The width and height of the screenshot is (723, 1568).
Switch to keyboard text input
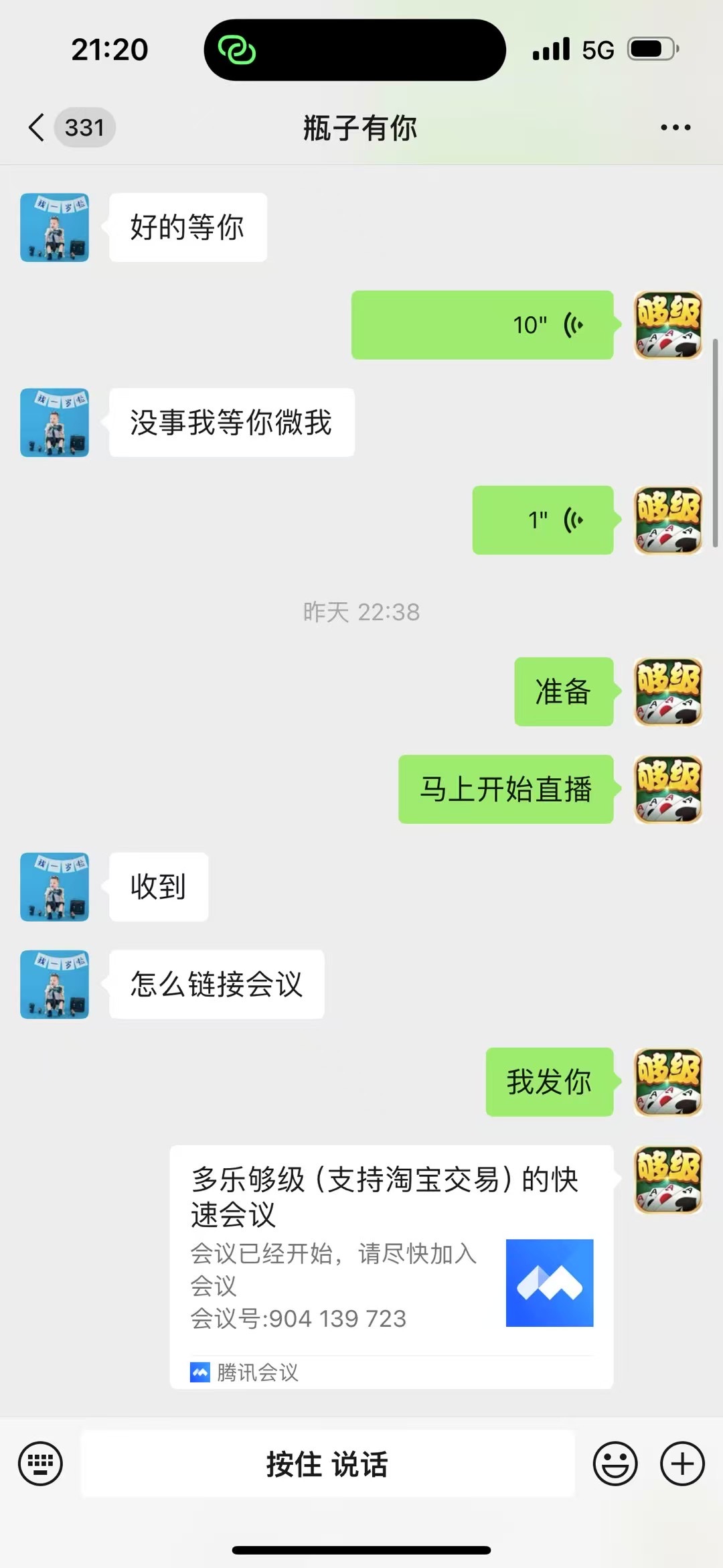coord(41,1464)
